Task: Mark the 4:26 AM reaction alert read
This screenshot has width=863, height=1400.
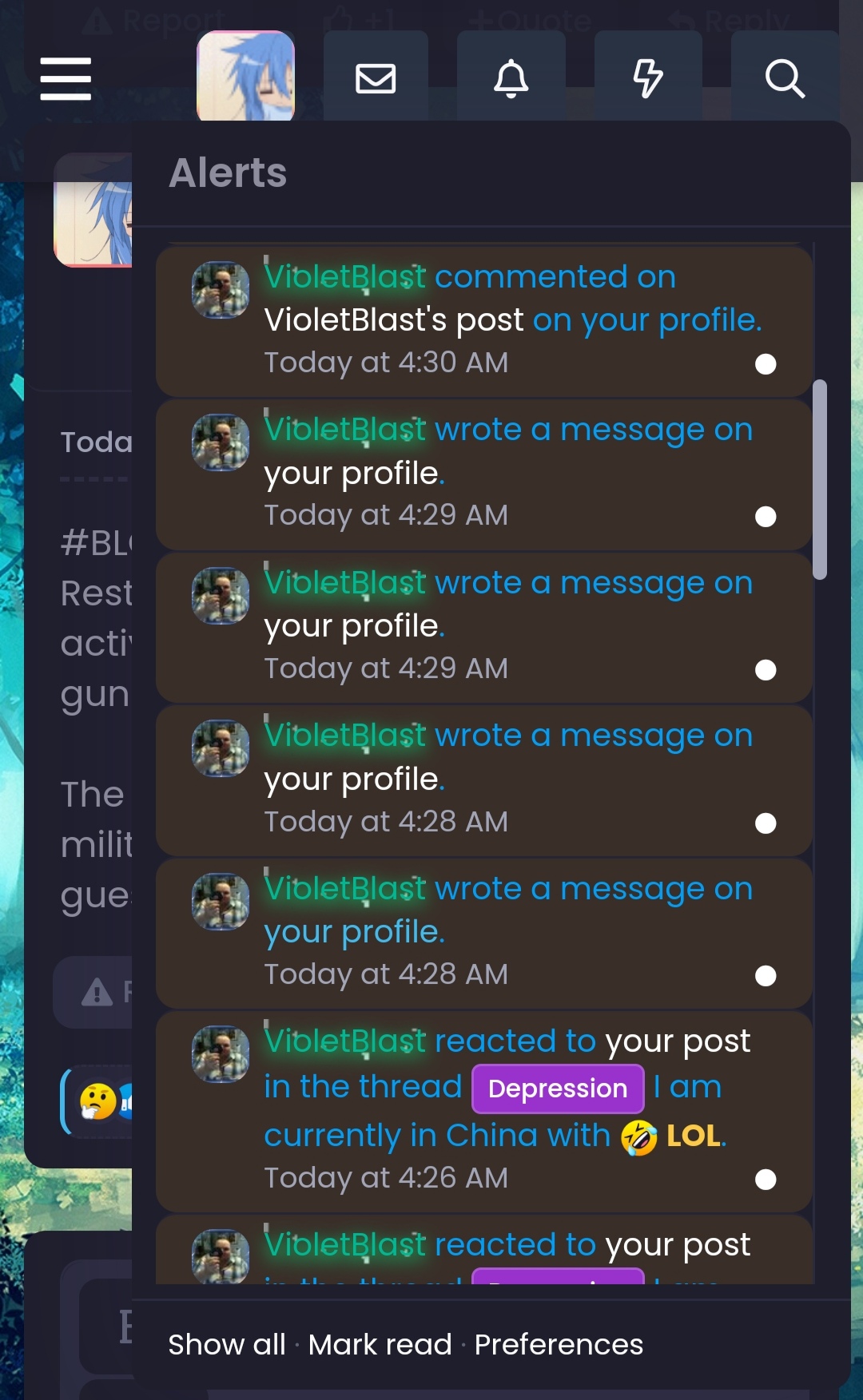Action: [x=766, y=1180]
